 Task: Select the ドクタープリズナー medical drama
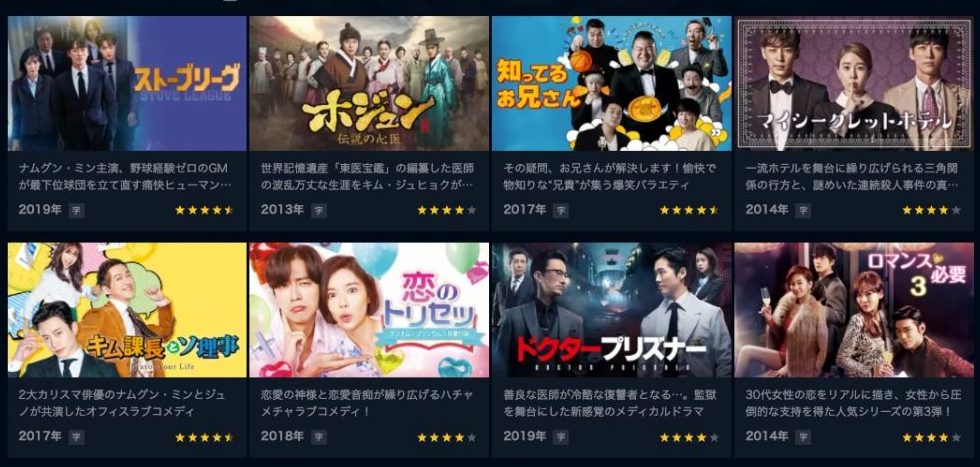pos(611,310)
